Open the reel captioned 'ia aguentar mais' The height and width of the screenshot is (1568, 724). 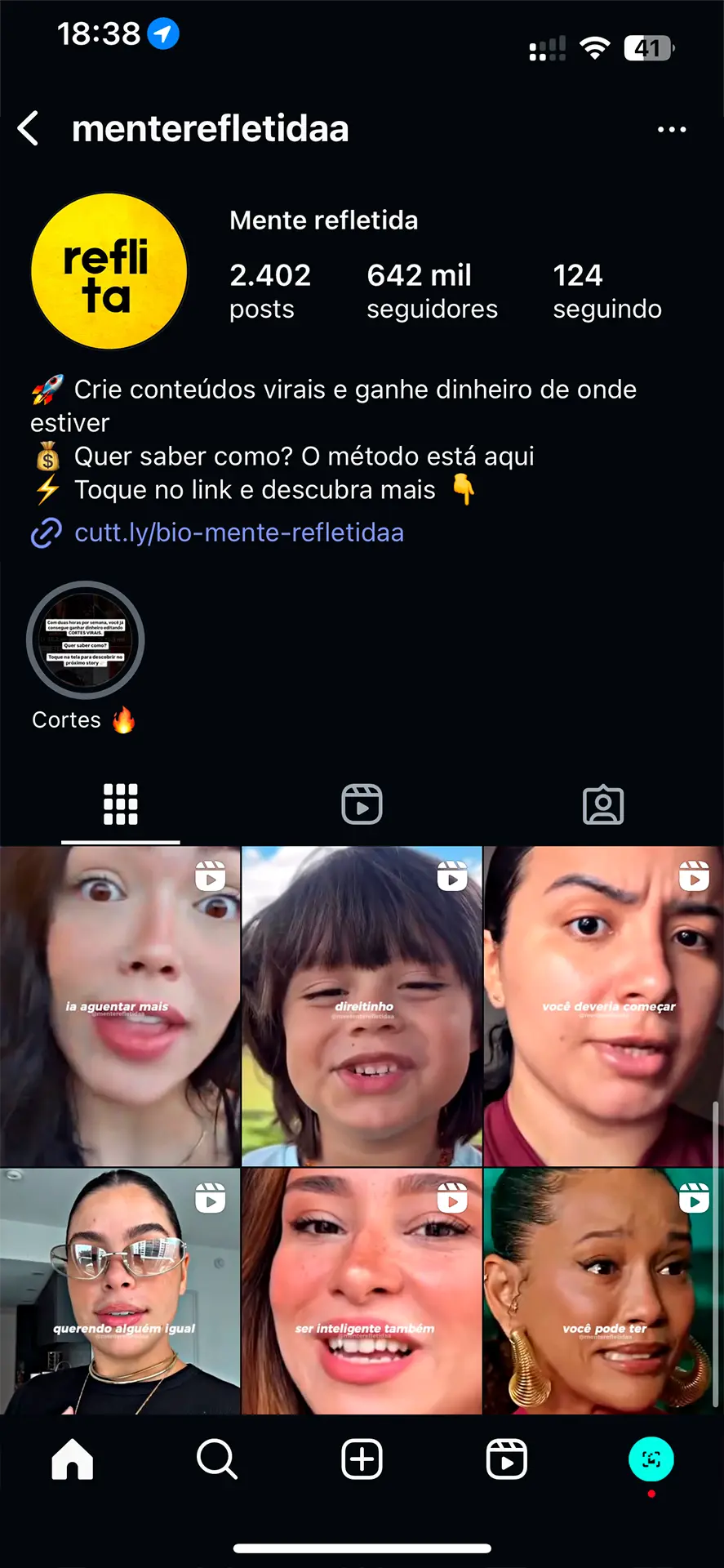coord(120,1006)
